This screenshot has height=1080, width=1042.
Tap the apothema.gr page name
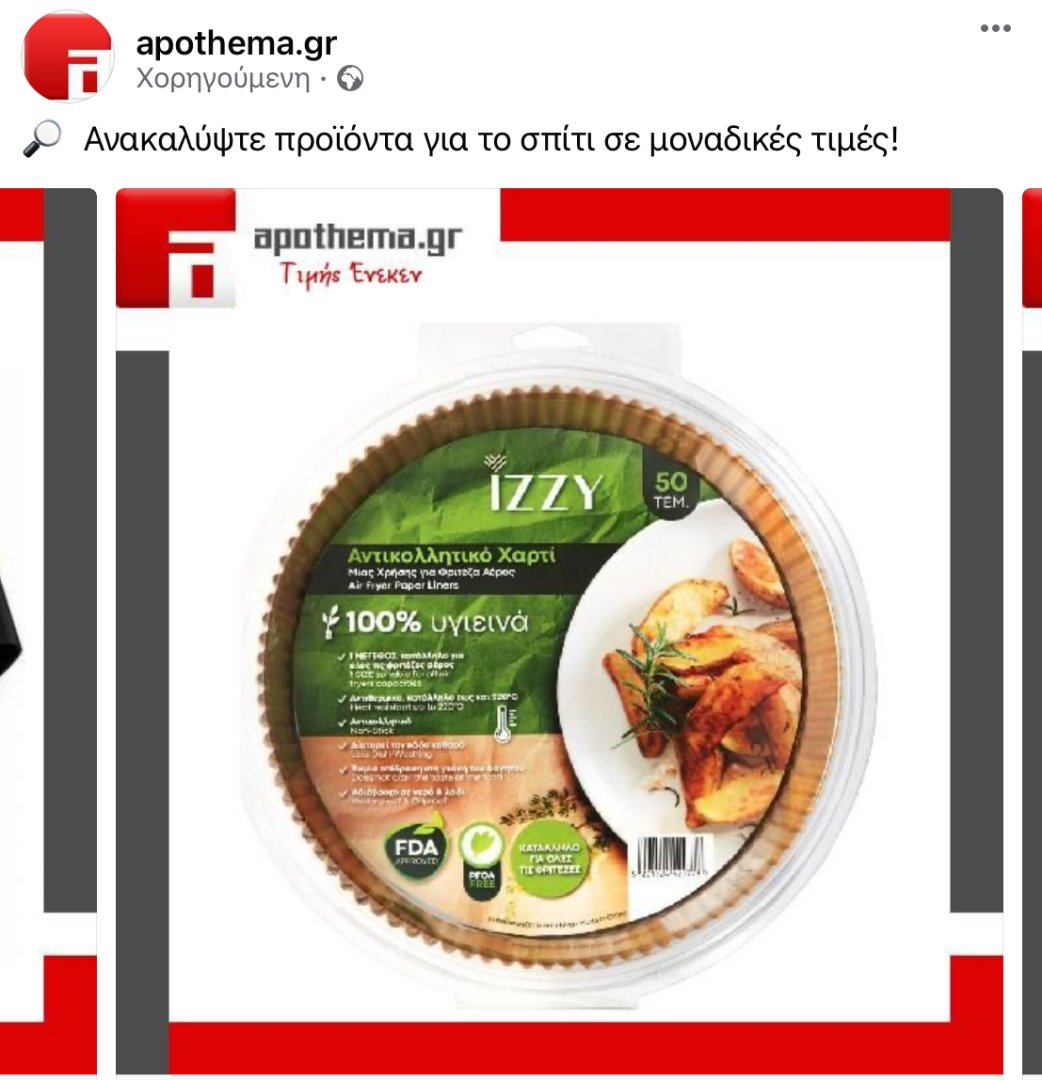tap(236, 43)
